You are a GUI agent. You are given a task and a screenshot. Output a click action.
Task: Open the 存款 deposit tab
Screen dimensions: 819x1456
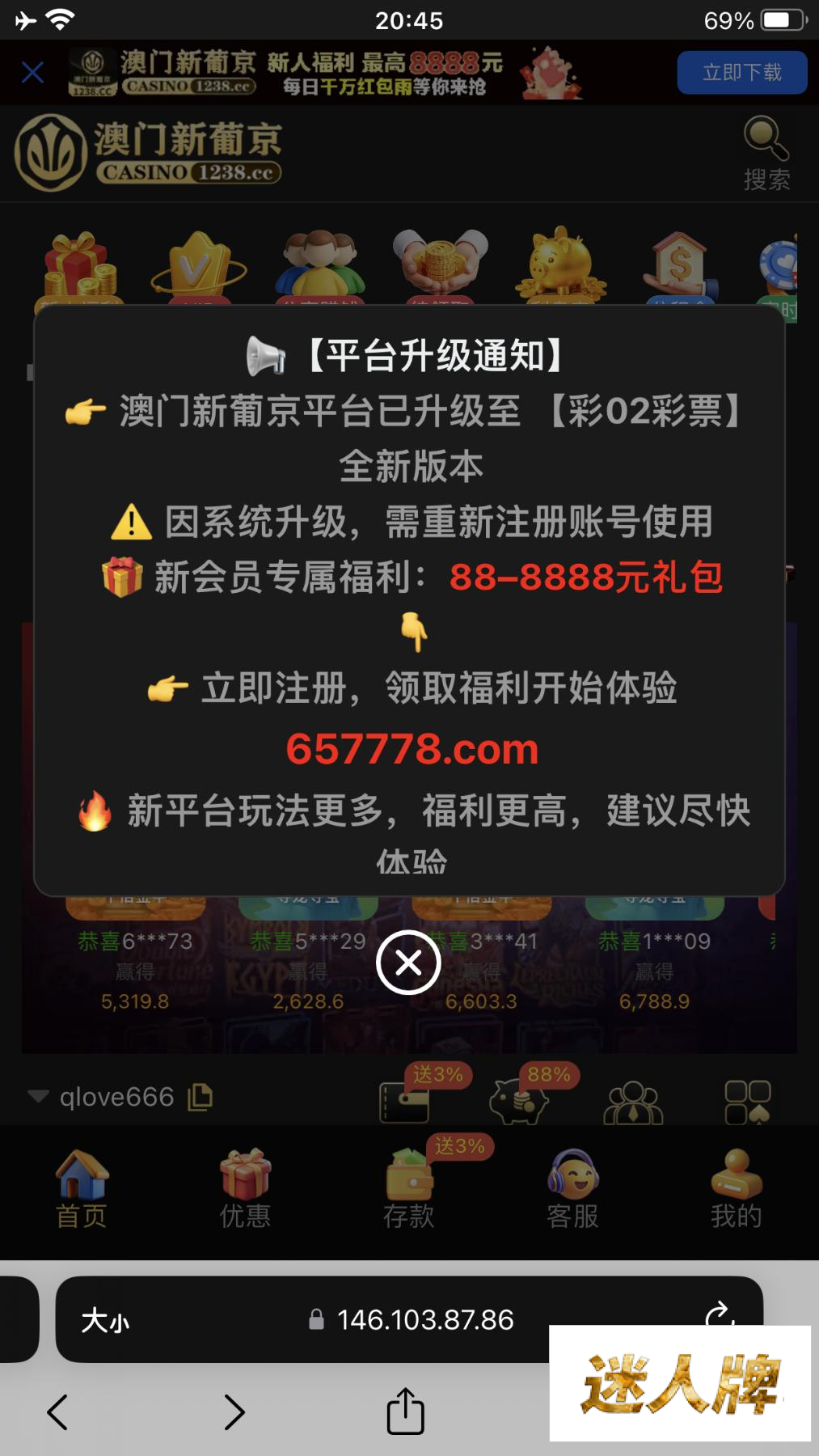coord(409,1189)
